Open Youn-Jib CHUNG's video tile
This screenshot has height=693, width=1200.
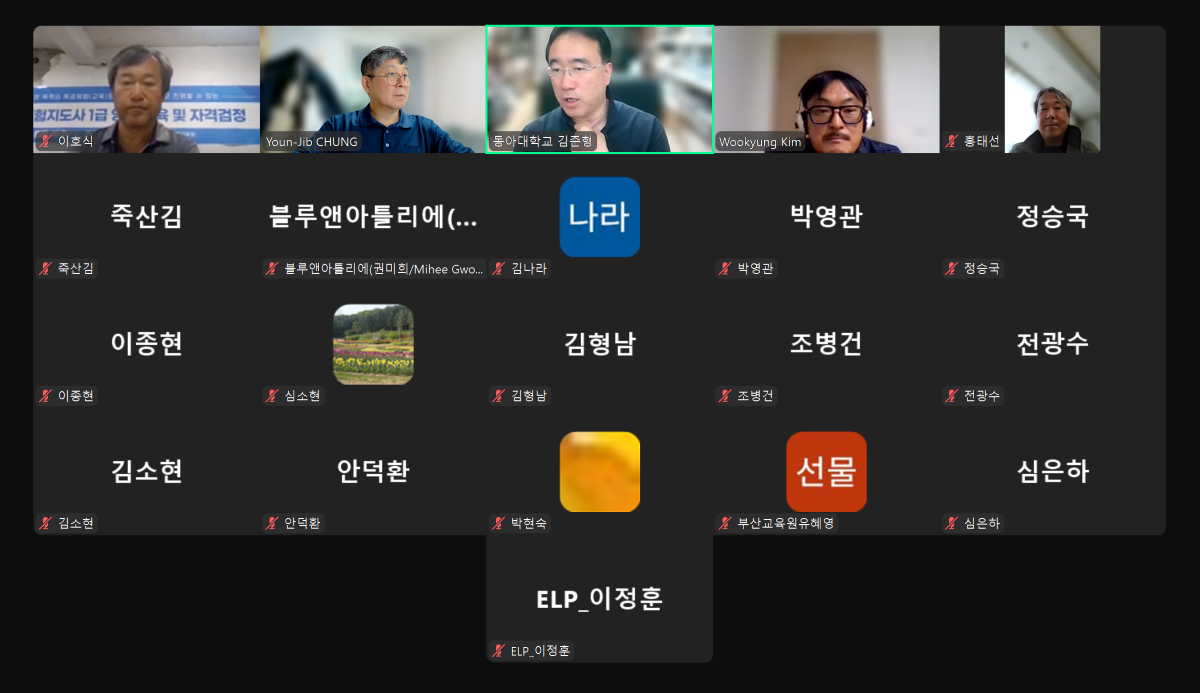point(373,89)
